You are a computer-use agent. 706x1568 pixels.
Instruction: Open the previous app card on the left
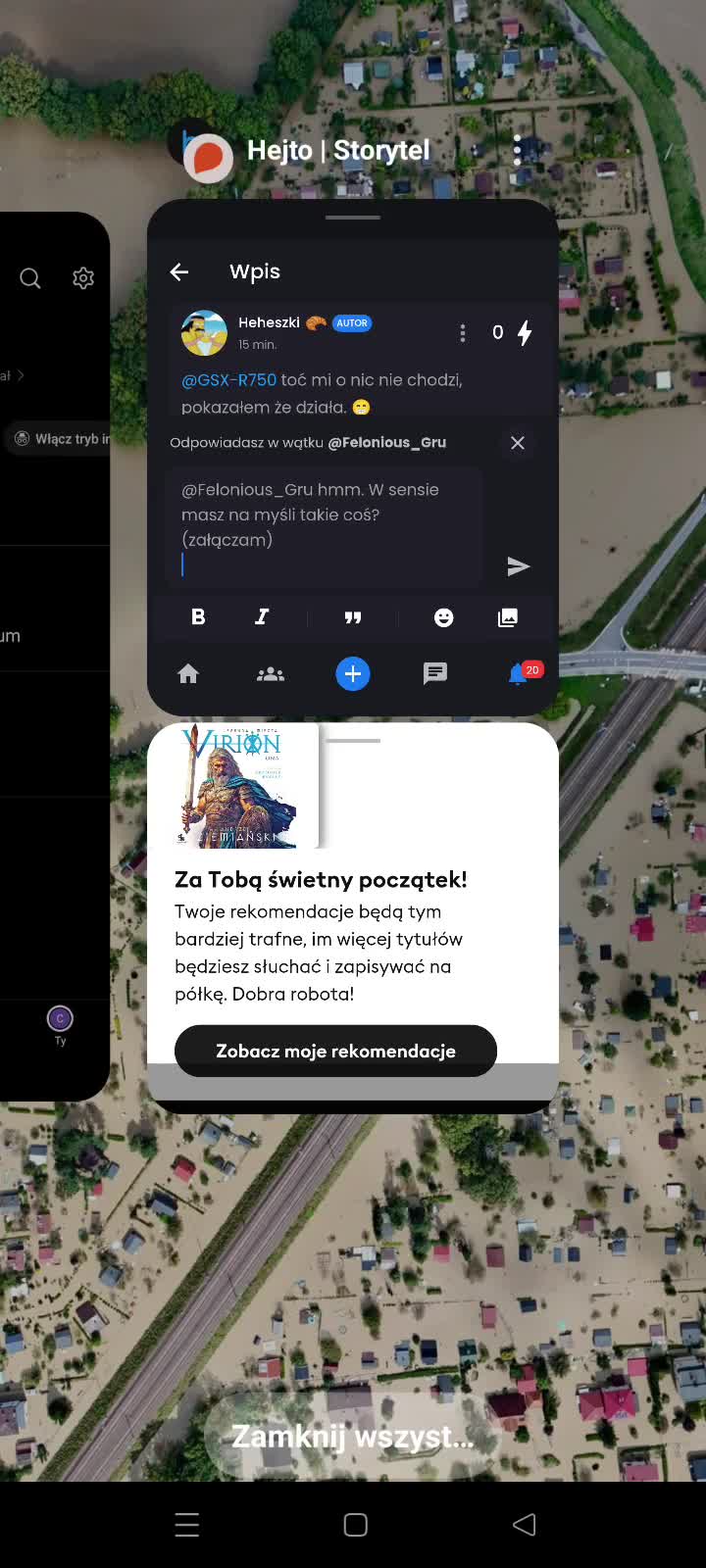tap(54, 657)
